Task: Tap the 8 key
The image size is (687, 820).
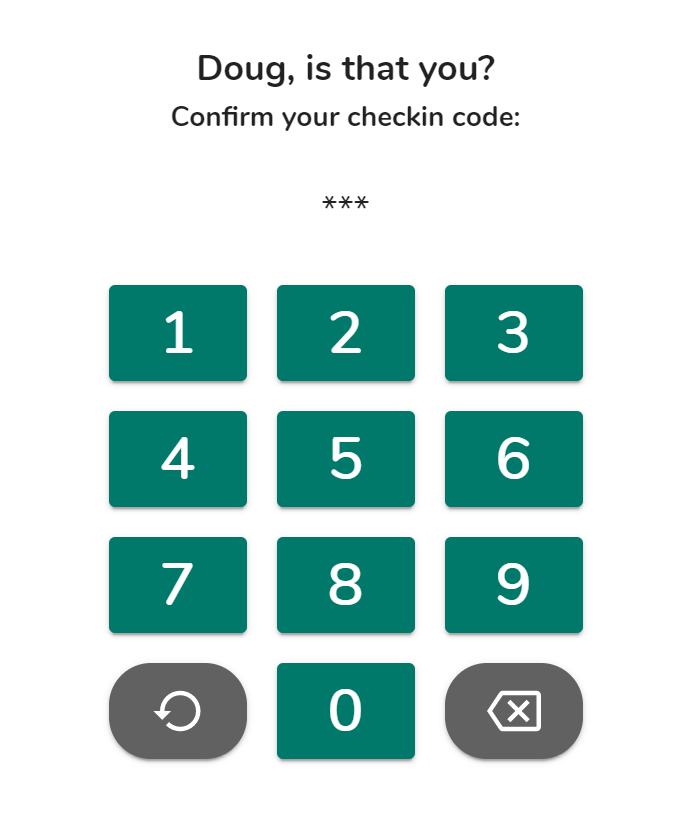Action: (x=346, y=585)
